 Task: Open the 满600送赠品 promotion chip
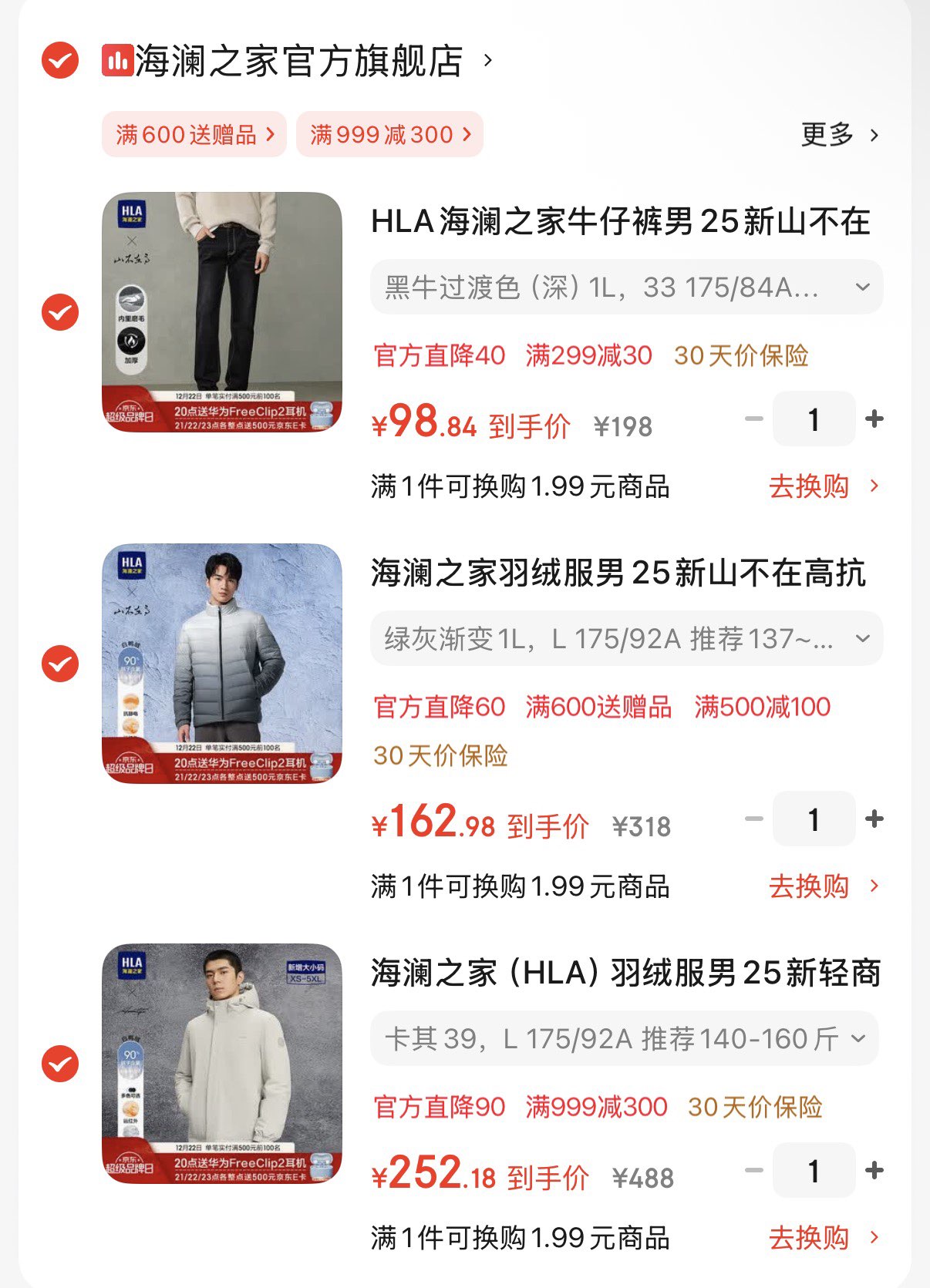point(194,135)
